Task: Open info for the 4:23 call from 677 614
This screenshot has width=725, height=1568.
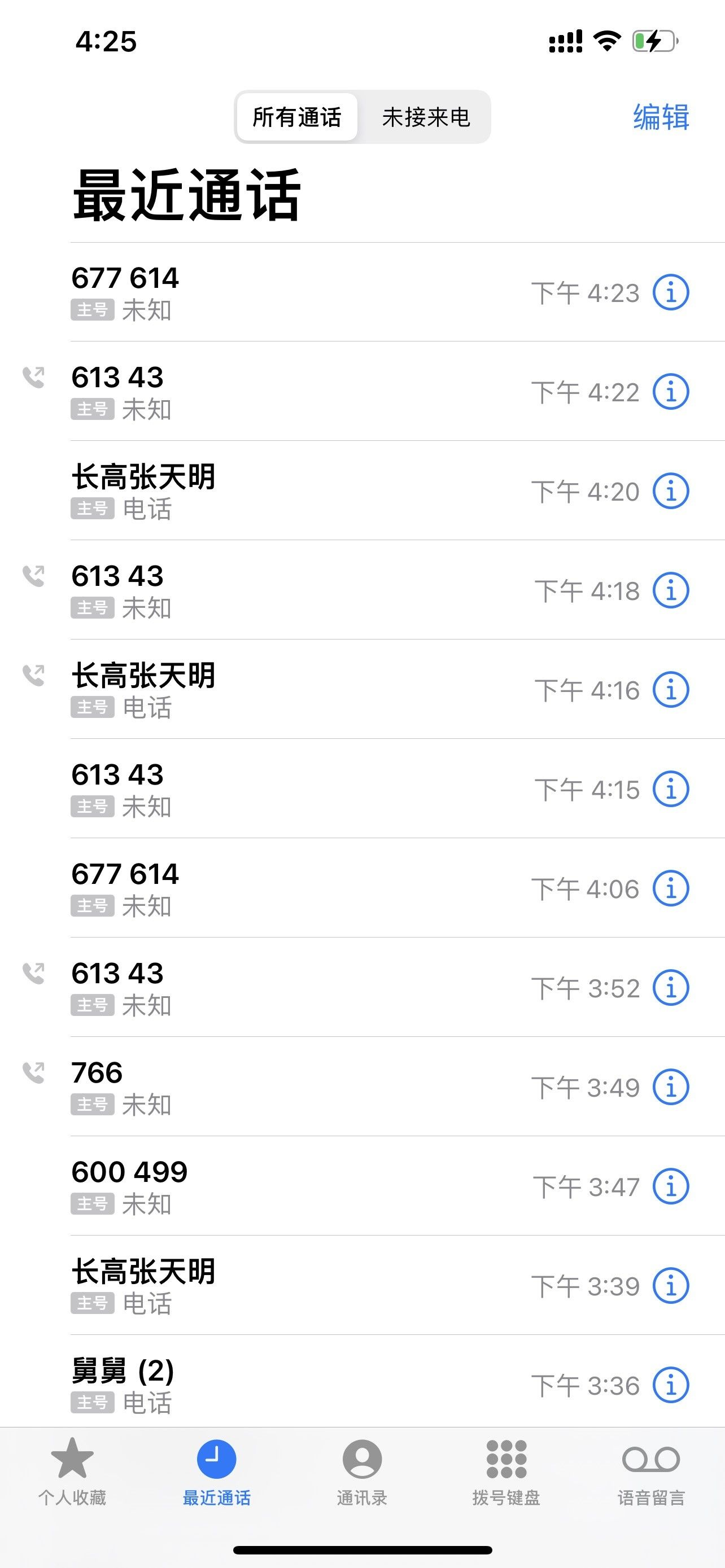Action: pyautogui.click(x=671, y=293)
